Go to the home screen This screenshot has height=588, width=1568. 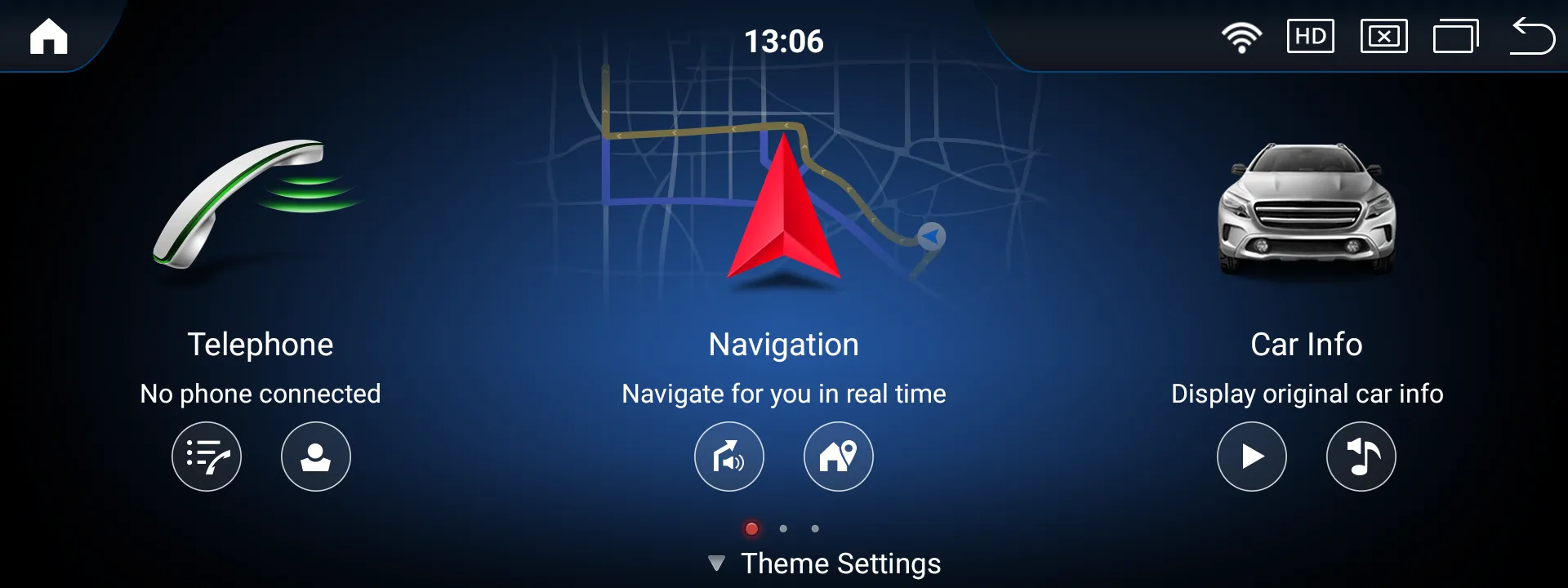(48, 37)
